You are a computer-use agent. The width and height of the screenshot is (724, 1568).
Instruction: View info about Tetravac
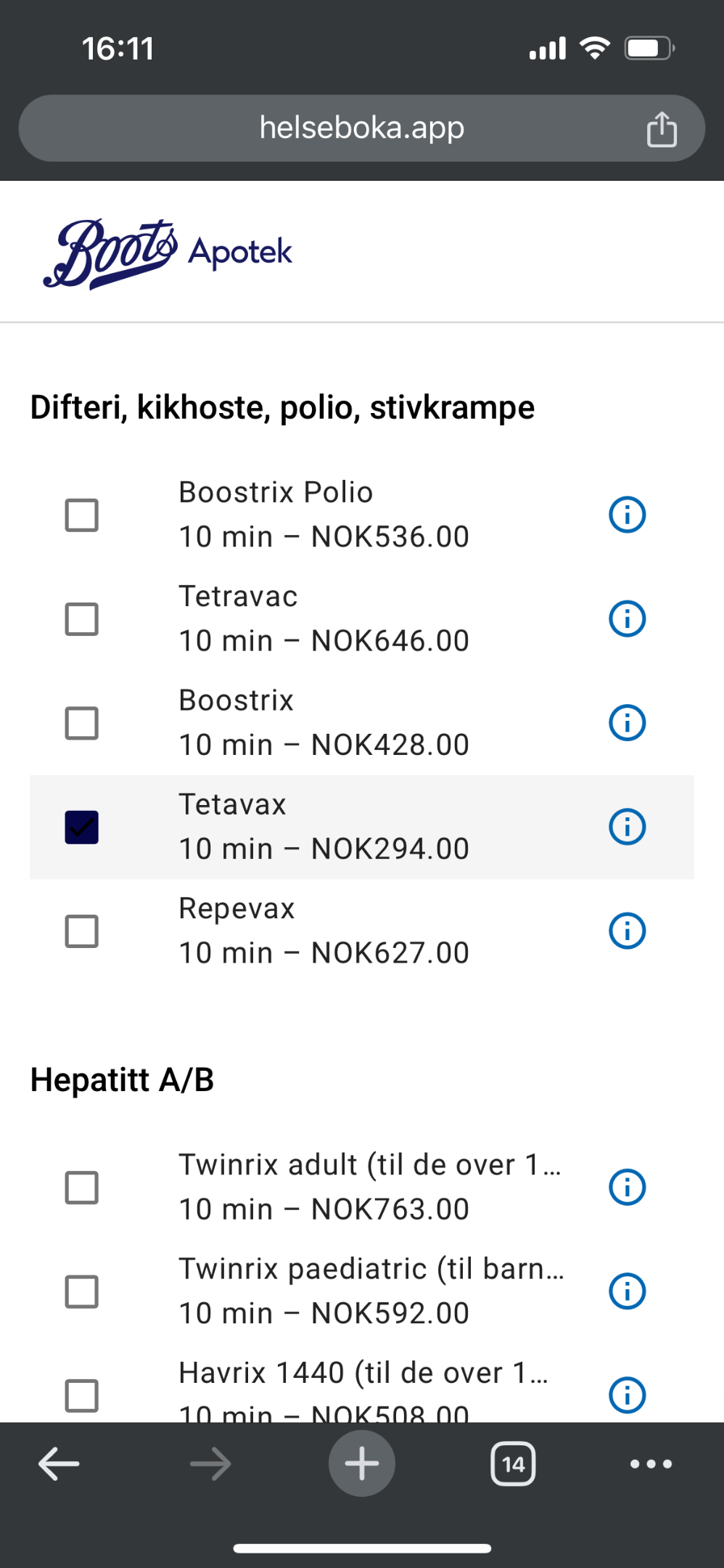point(628,618)
